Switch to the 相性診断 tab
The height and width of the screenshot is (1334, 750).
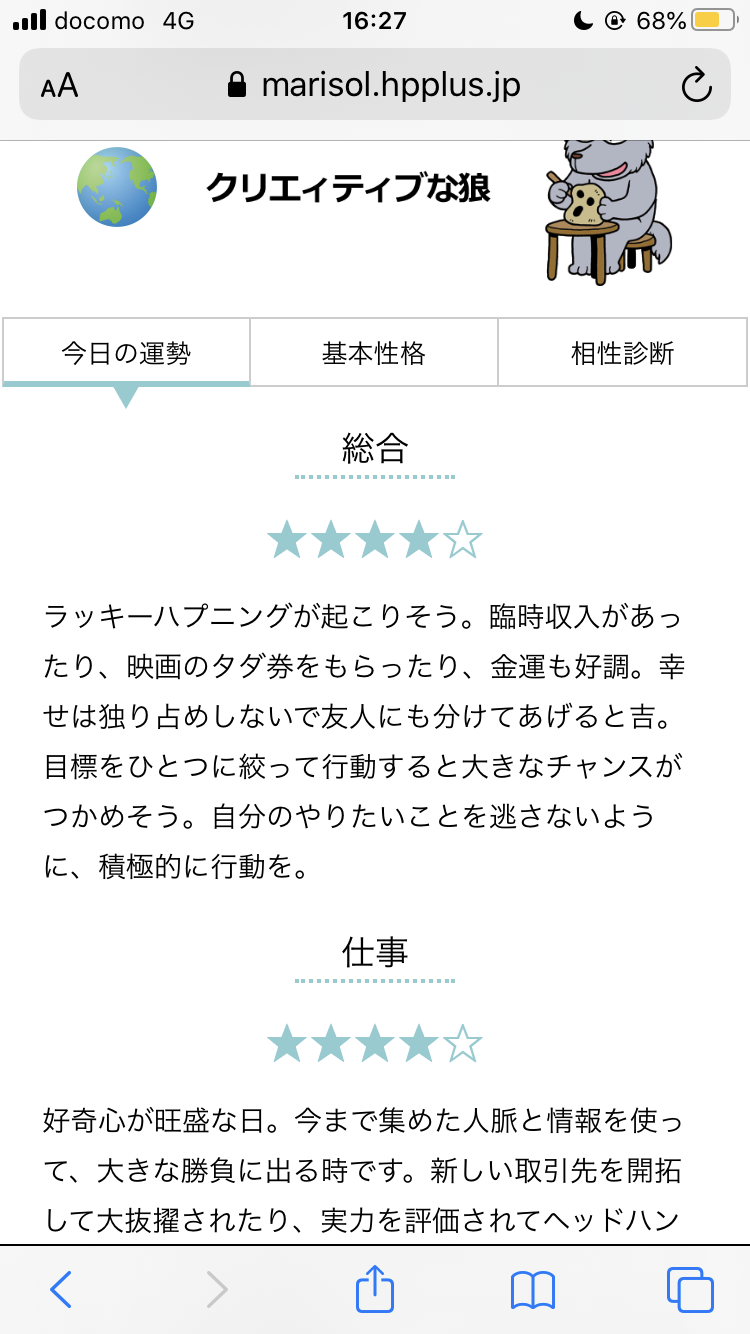point(622,352)
